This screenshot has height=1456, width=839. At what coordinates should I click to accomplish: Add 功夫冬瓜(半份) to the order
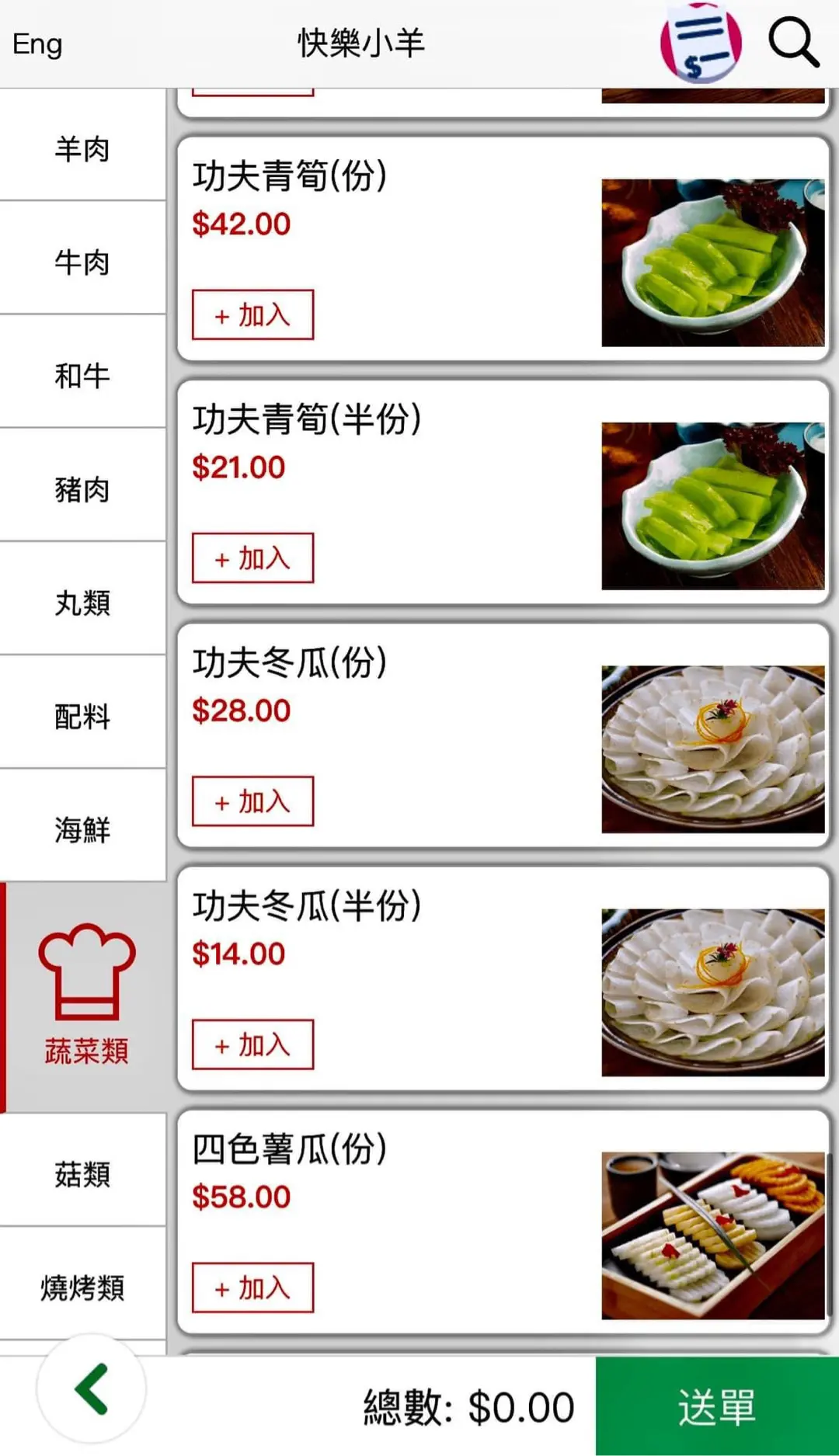click(x=252, y=1044)
